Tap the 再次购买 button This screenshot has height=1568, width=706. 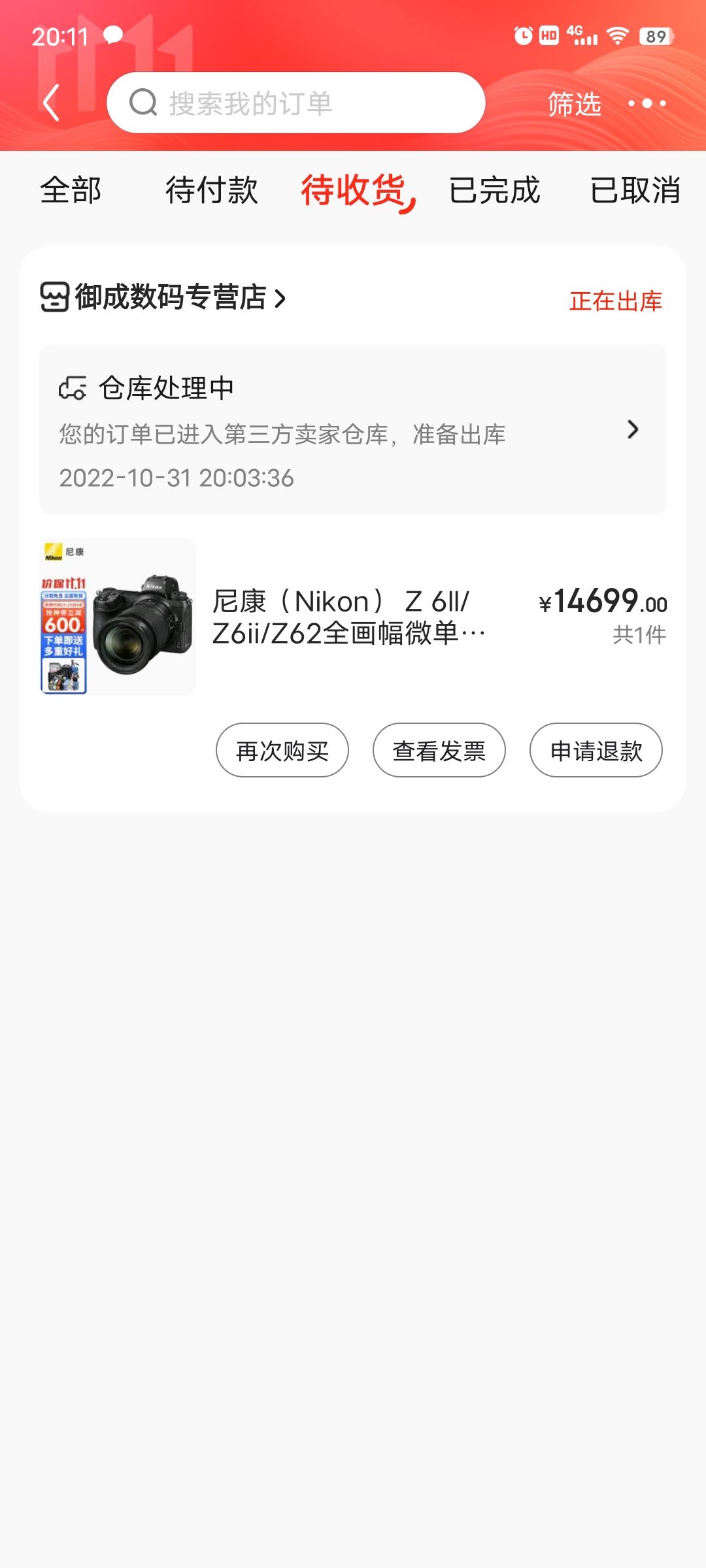click(x=282, y=751)
